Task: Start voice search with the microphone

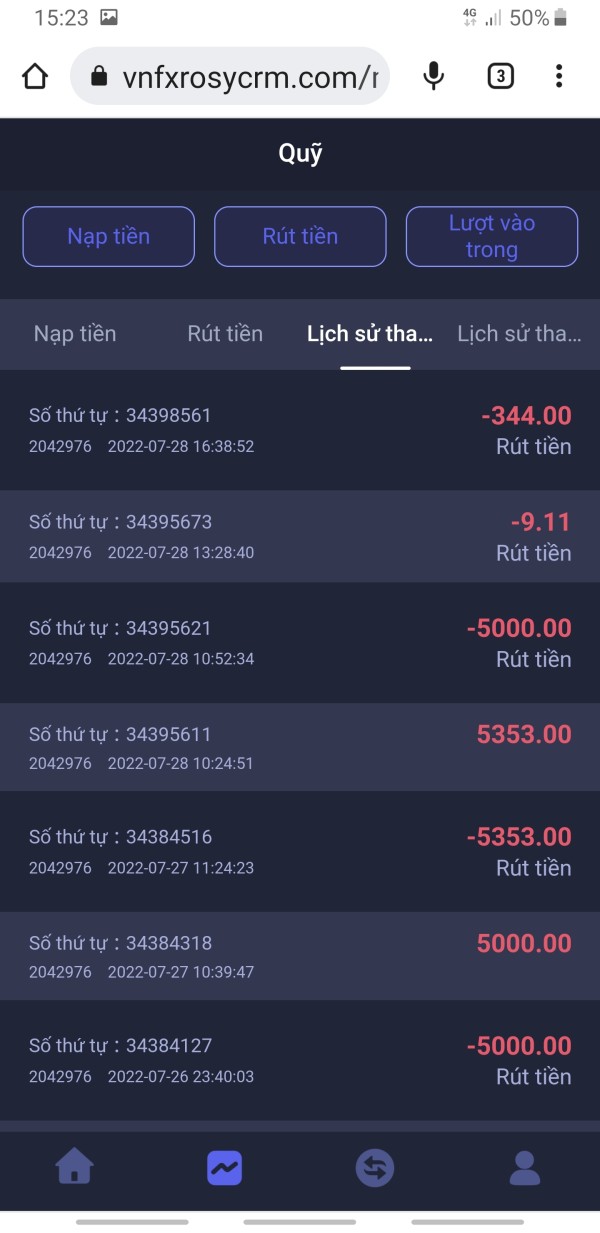Action: (x=433, y=76)
